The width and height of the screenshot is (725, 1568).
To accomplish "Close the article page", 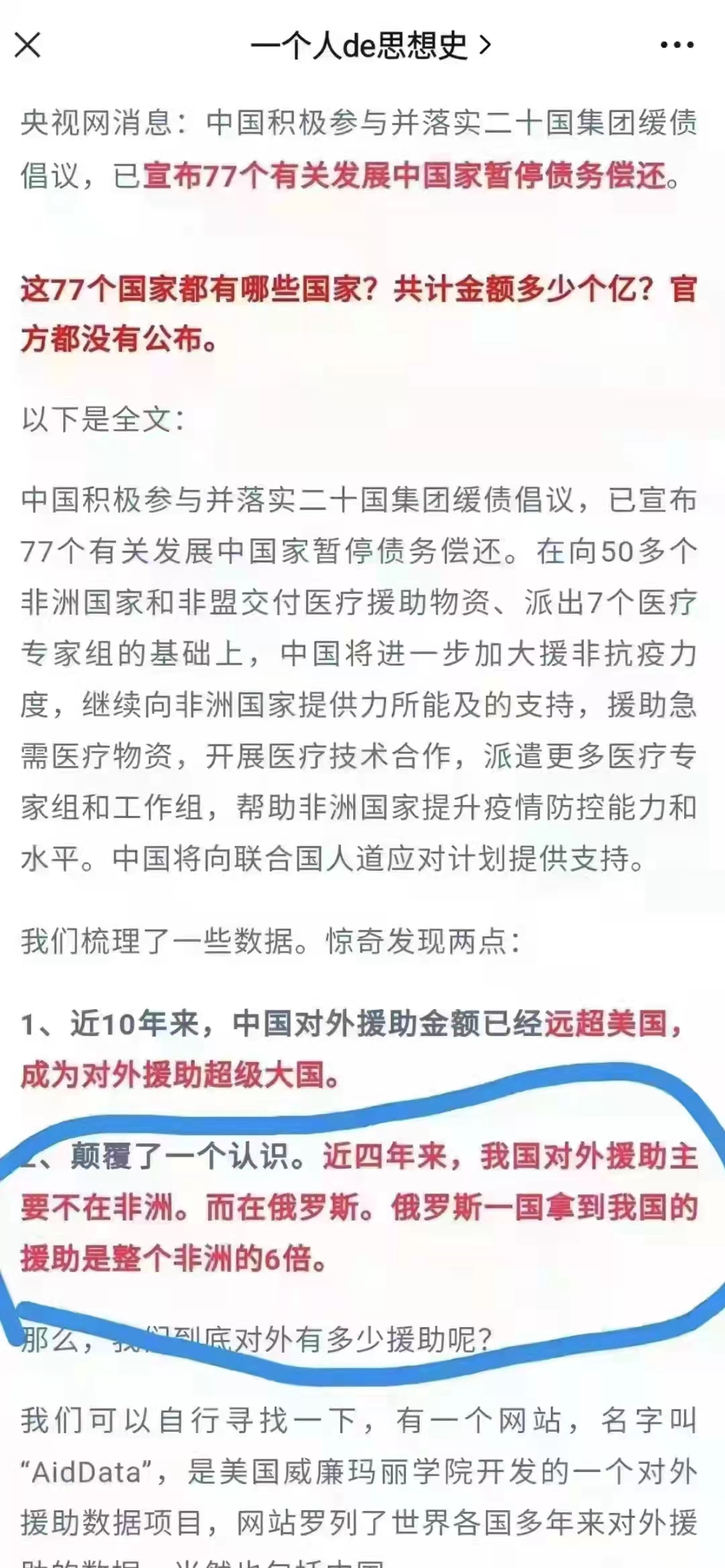I will [x=28, y=46].
